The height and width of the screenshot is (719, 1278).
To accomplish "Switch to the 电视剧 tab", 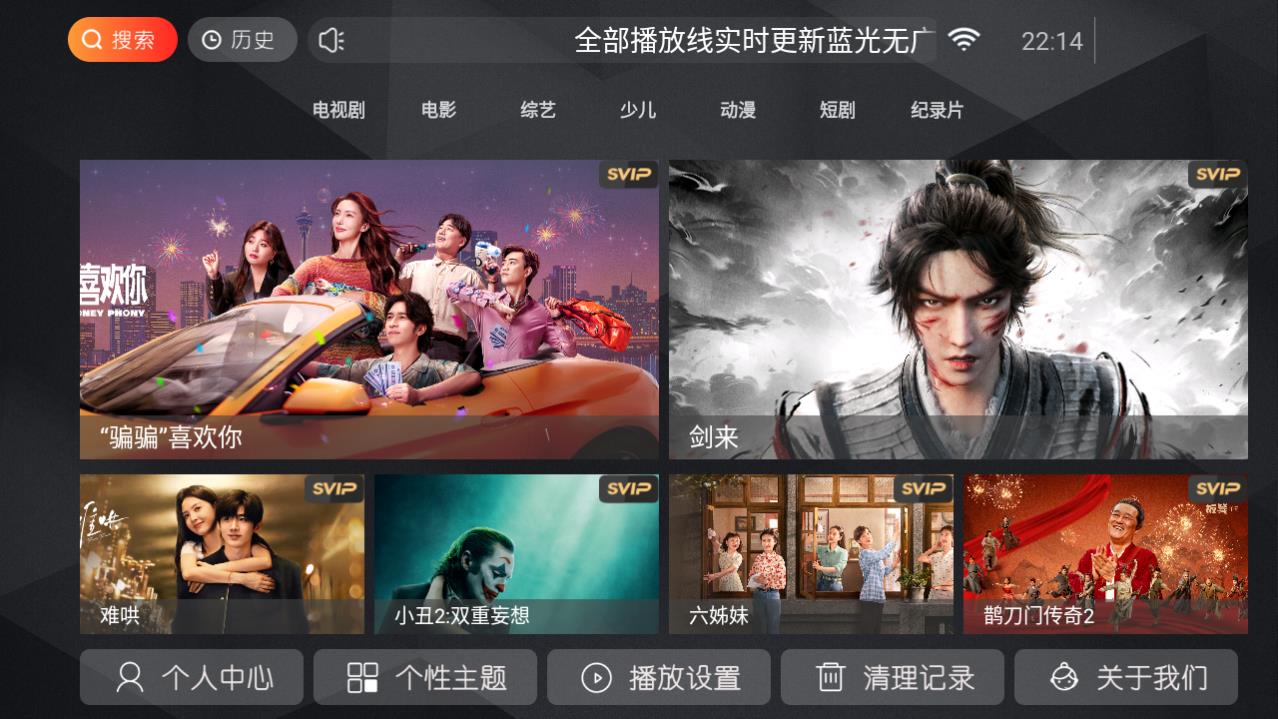I will pos(338,110).
